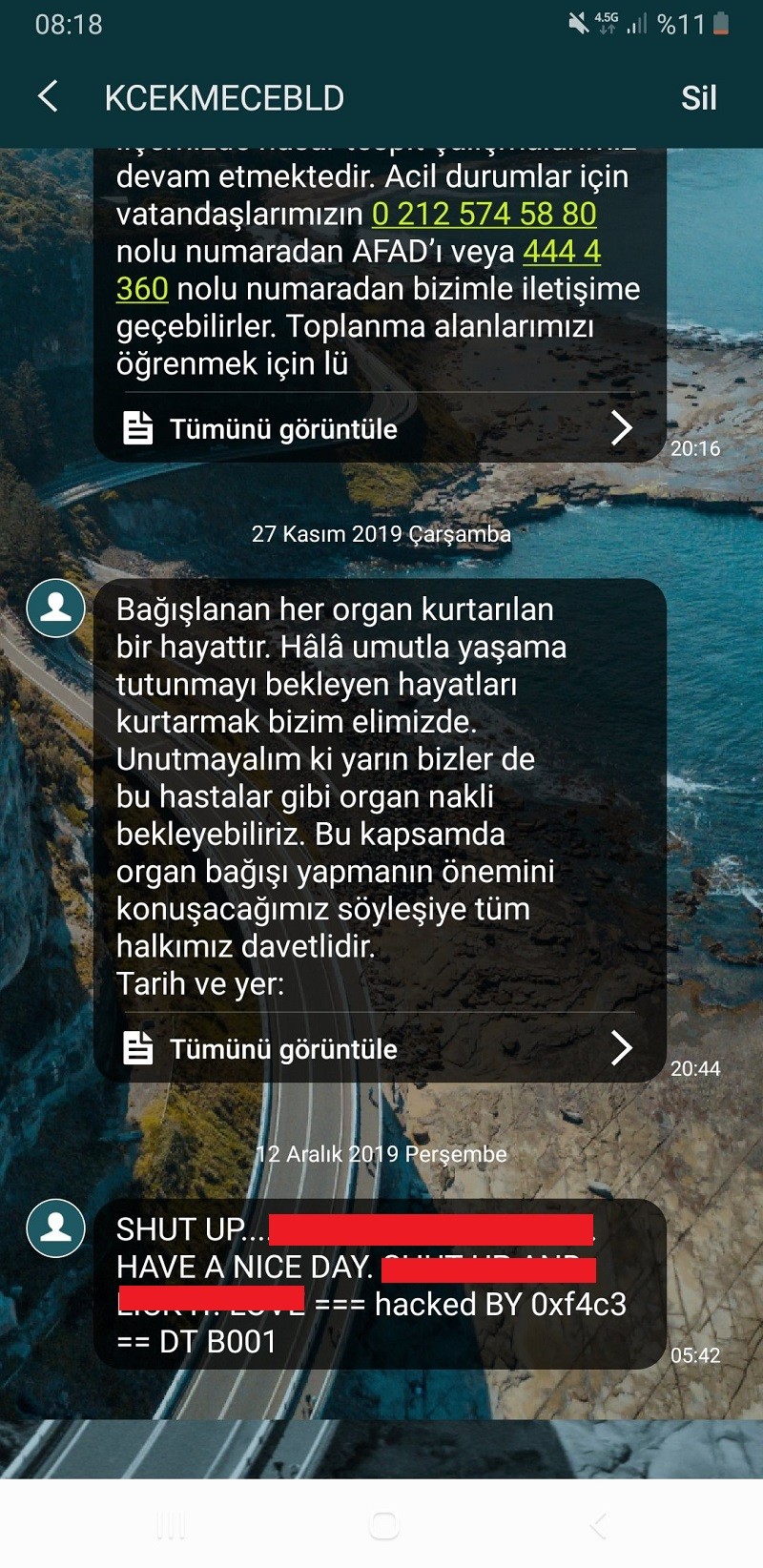Tap the Sil delete button

click(x=698, y=98)
